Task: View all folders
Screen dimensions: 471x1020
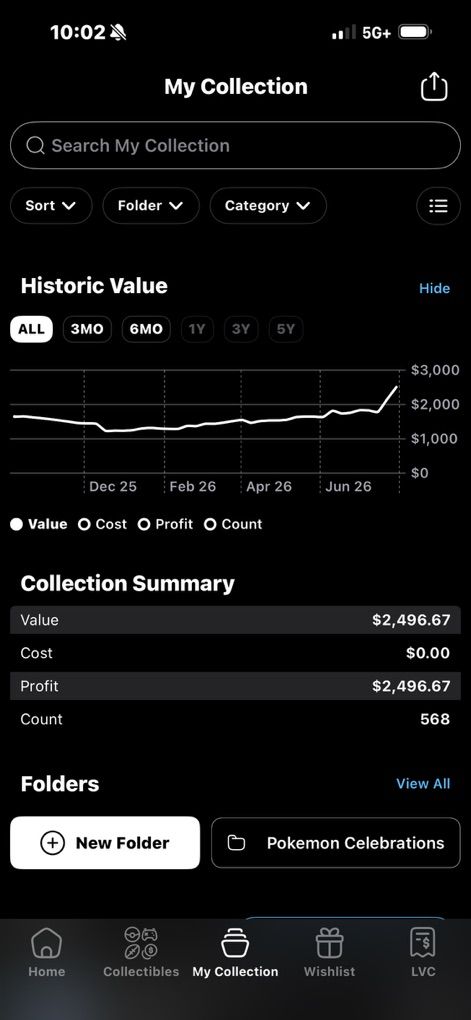Action: [423, 783]
